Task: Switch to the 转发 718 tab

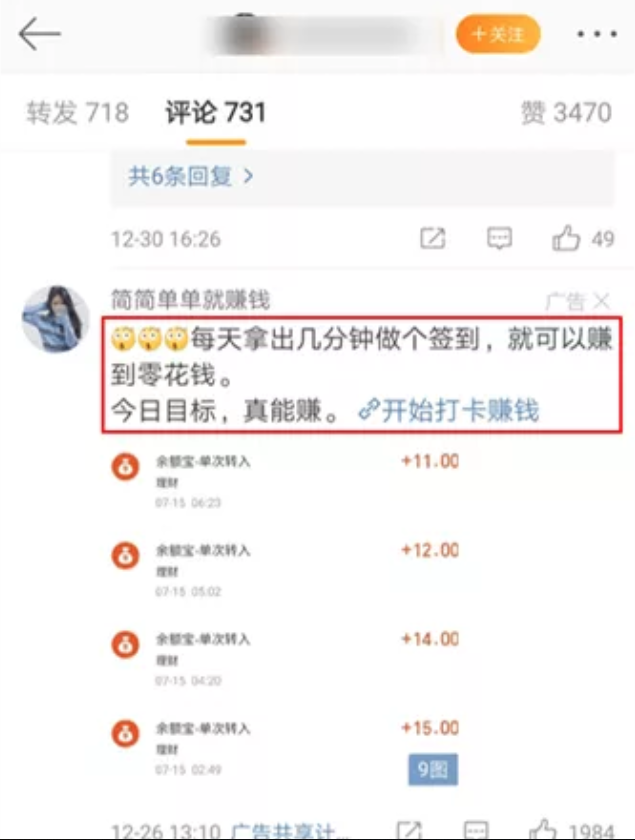Action: point(77,112)
